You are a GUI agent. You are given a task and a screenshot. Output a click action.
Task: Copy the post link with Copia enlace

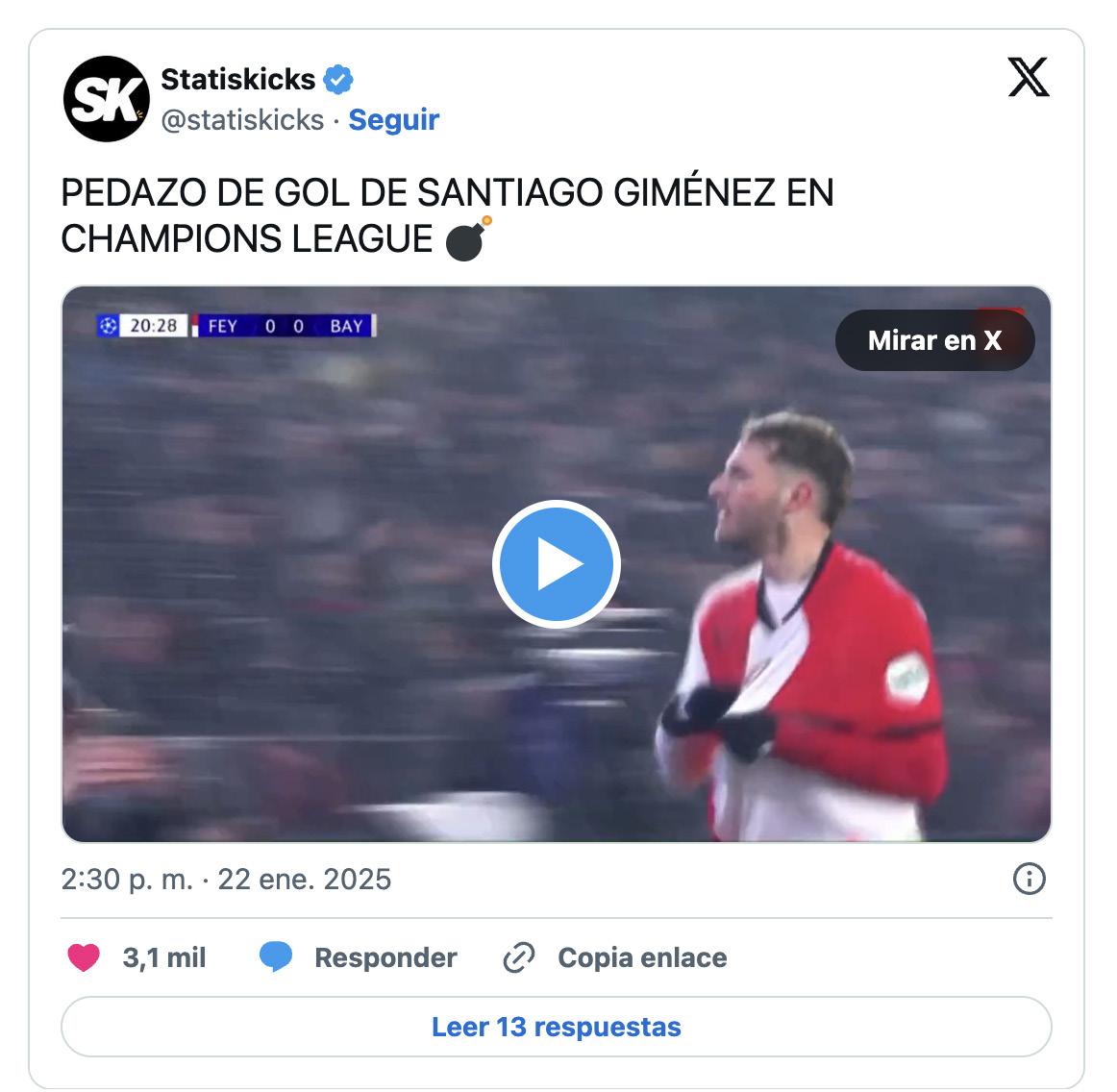tap(615, 957)
